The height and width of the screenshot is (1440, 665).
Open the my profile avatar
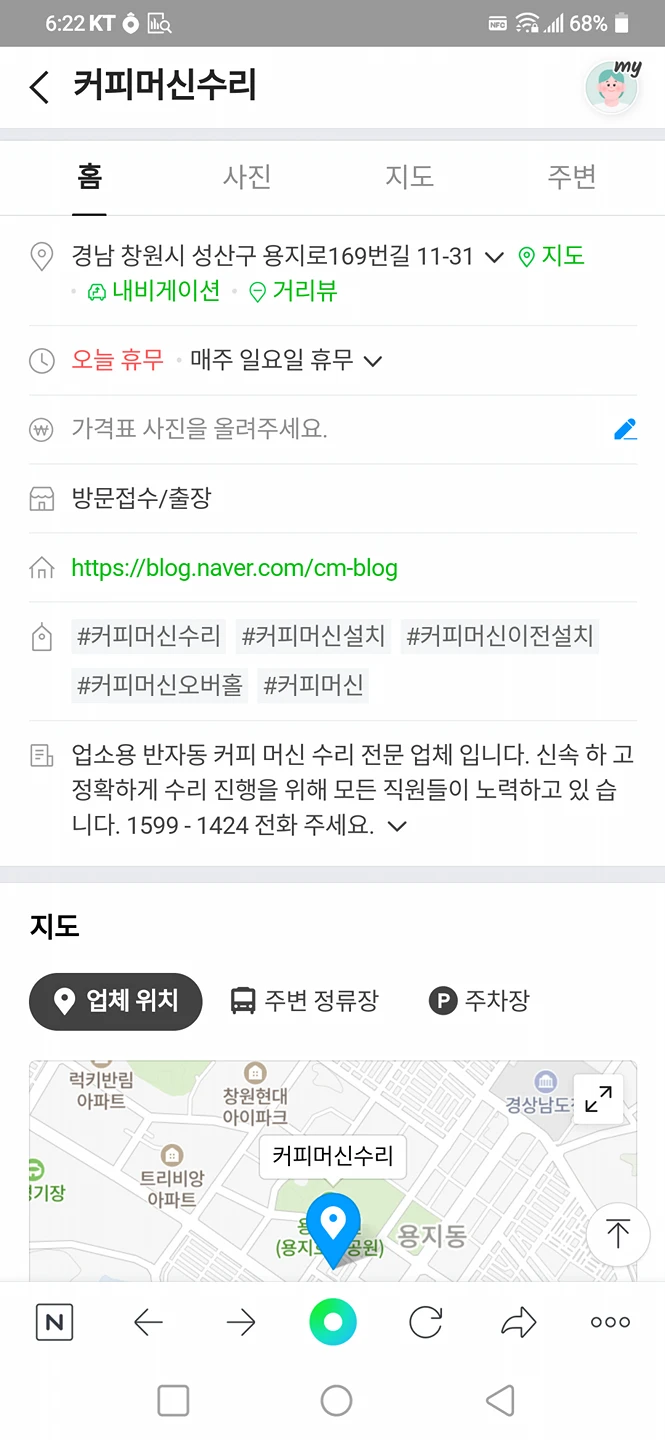[x=612, y=87]
